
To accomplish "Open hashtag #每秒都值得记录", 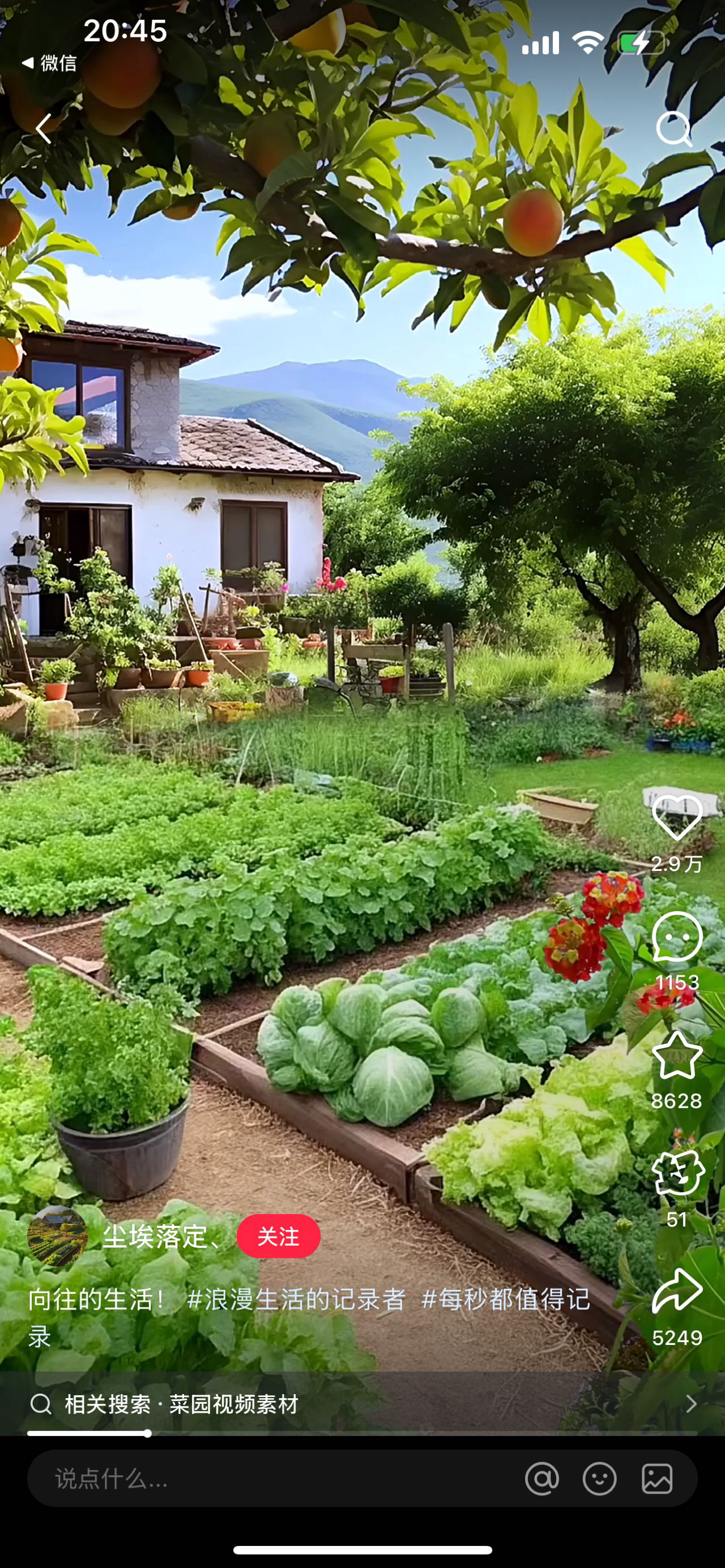I will pos(505,1300).
